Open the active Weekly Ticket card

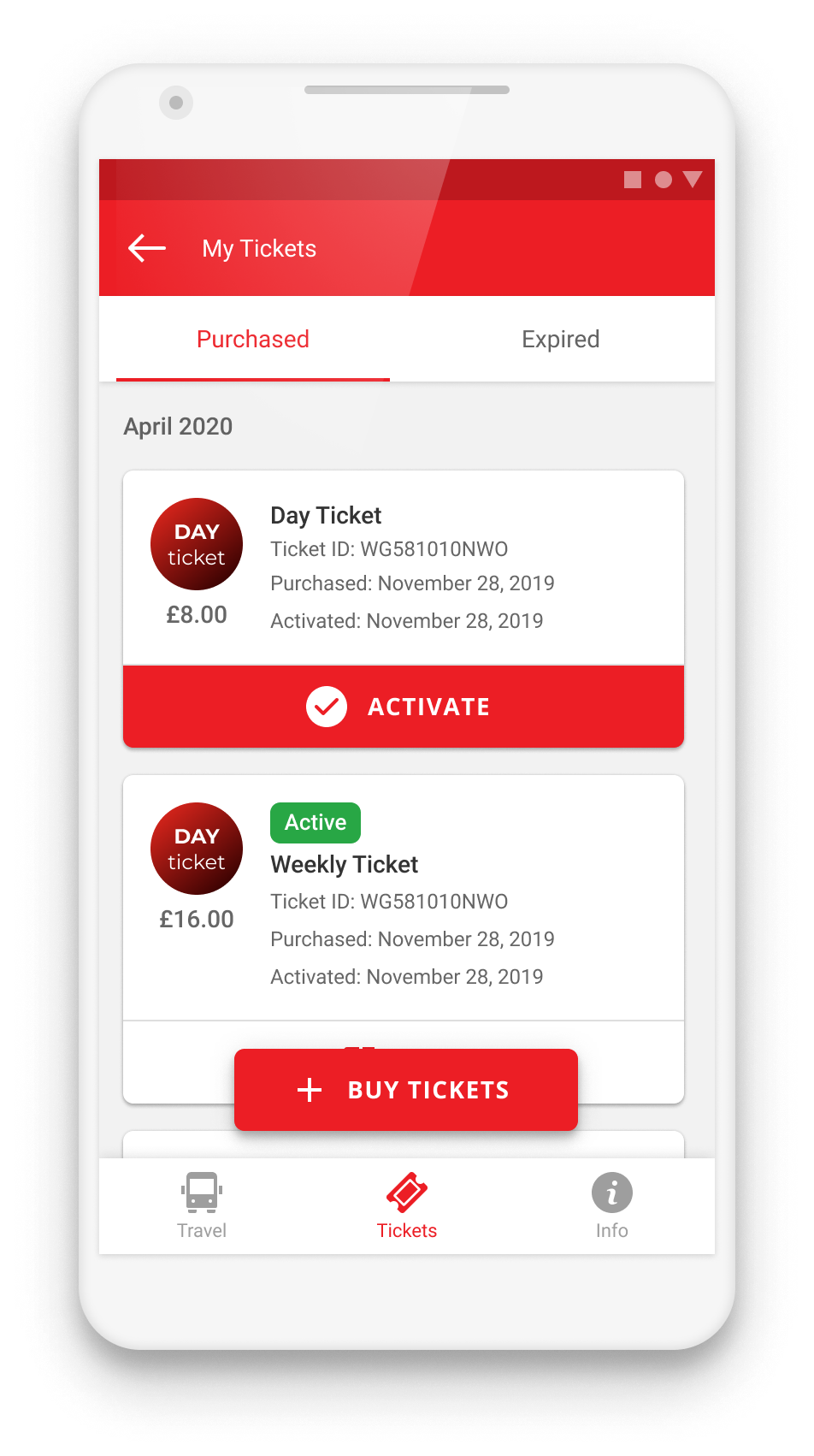point(404,898)
